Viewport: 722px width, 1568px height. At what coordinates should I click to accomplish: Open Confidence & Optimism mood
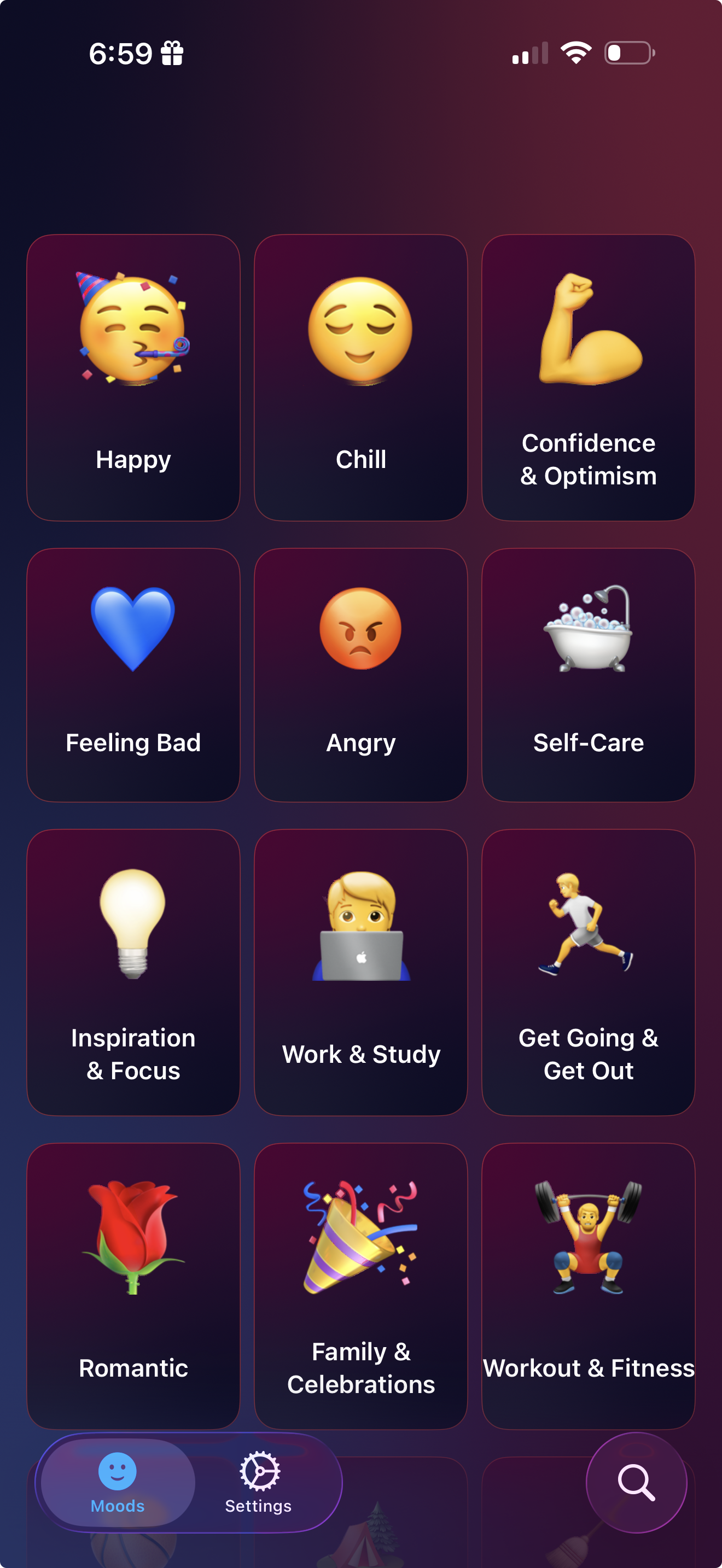pyautogui.click(x=588, y=377)
